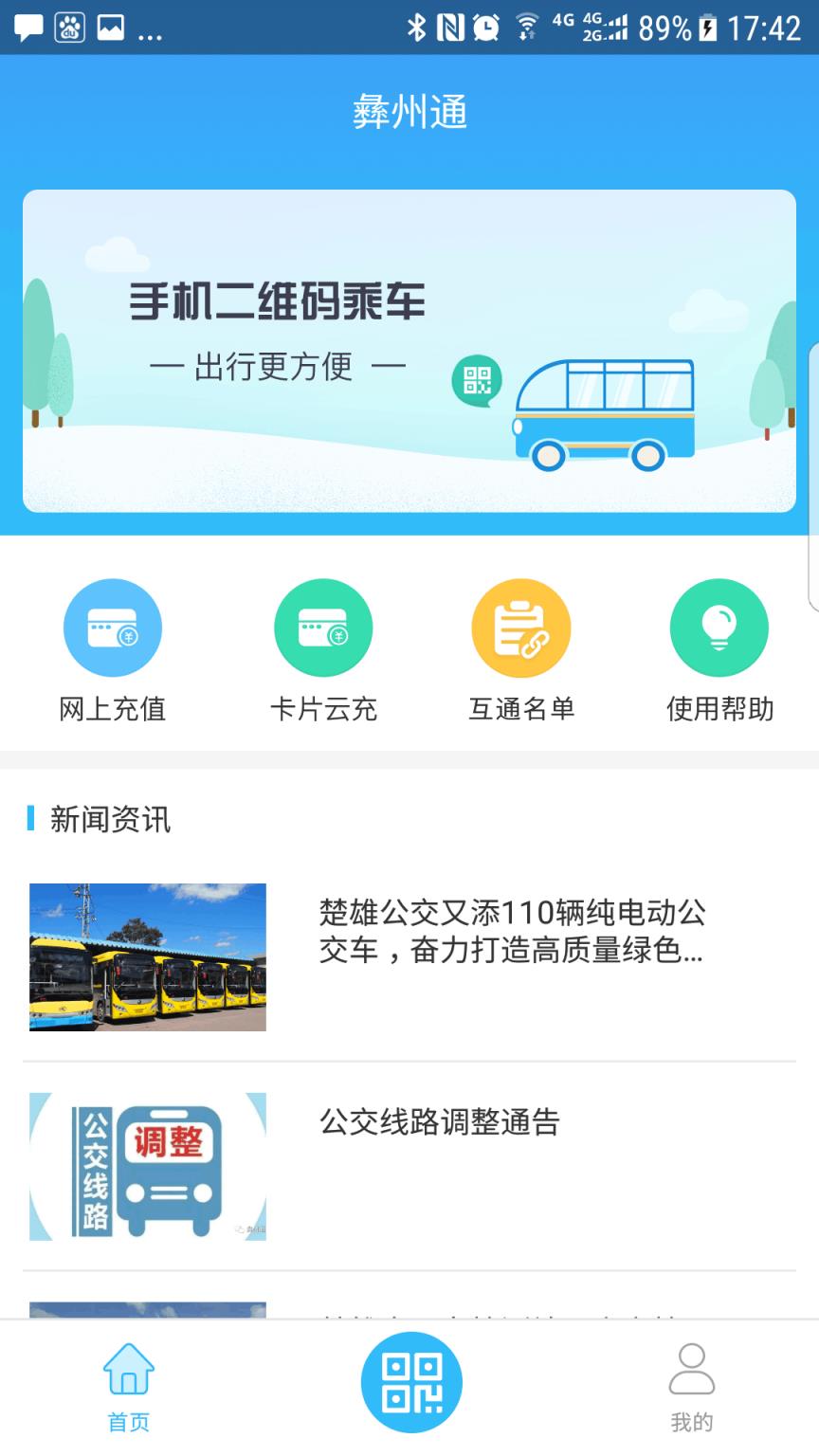Tap the central QR code scan button

[409, 1381]
